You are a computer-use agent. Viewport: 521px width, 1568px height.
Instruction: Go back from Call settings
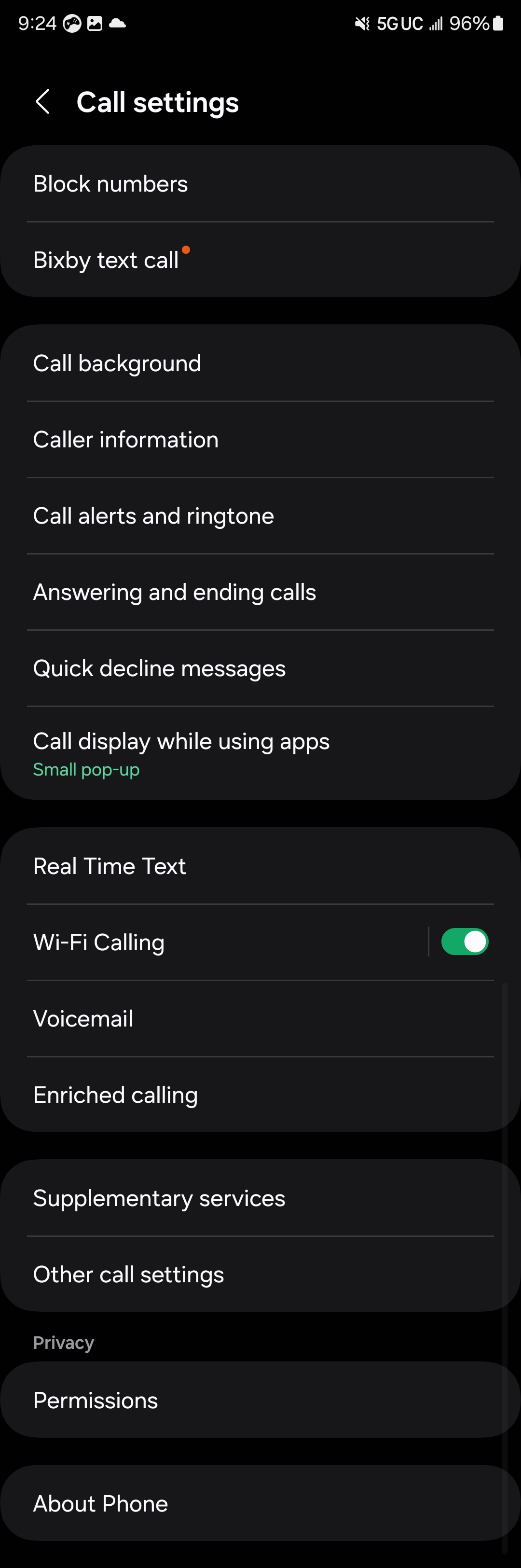click(x=42, y=102)
